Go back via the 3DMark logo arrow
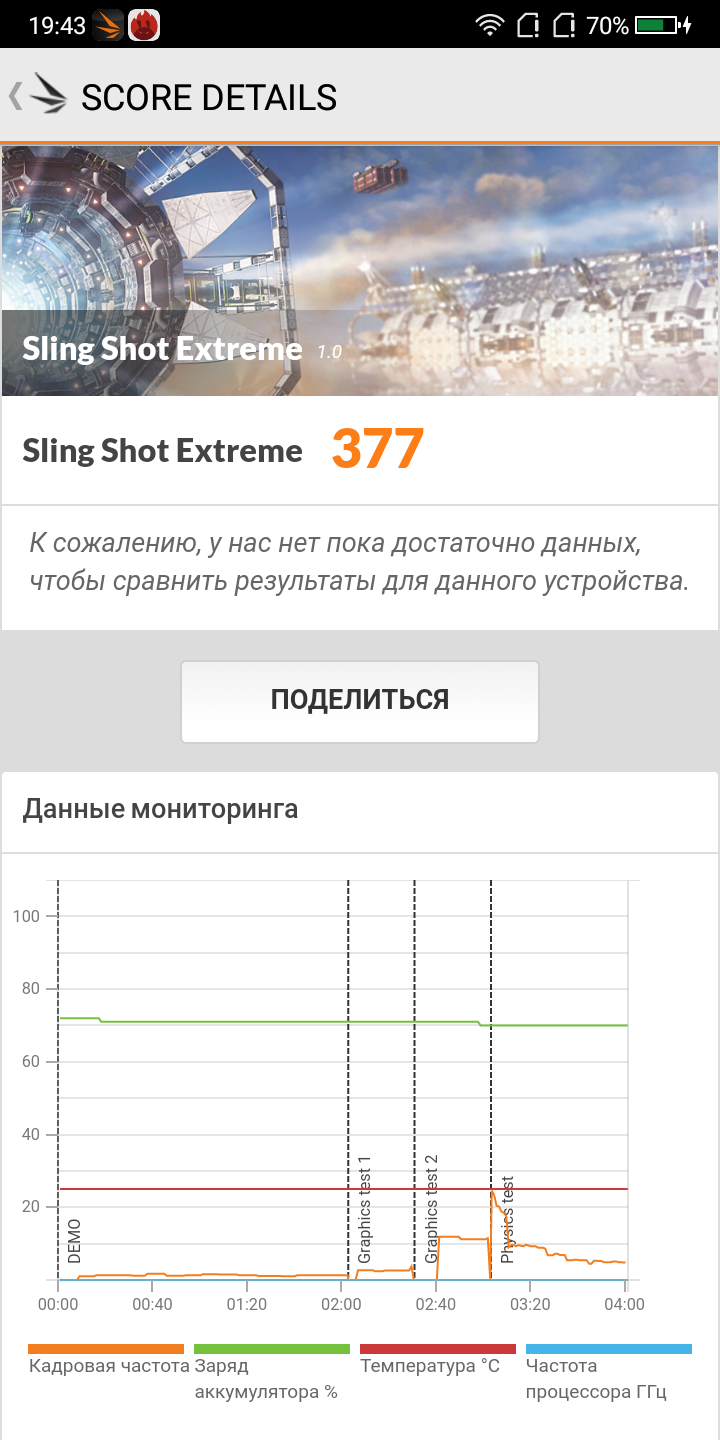 click(x=38, y=96)
